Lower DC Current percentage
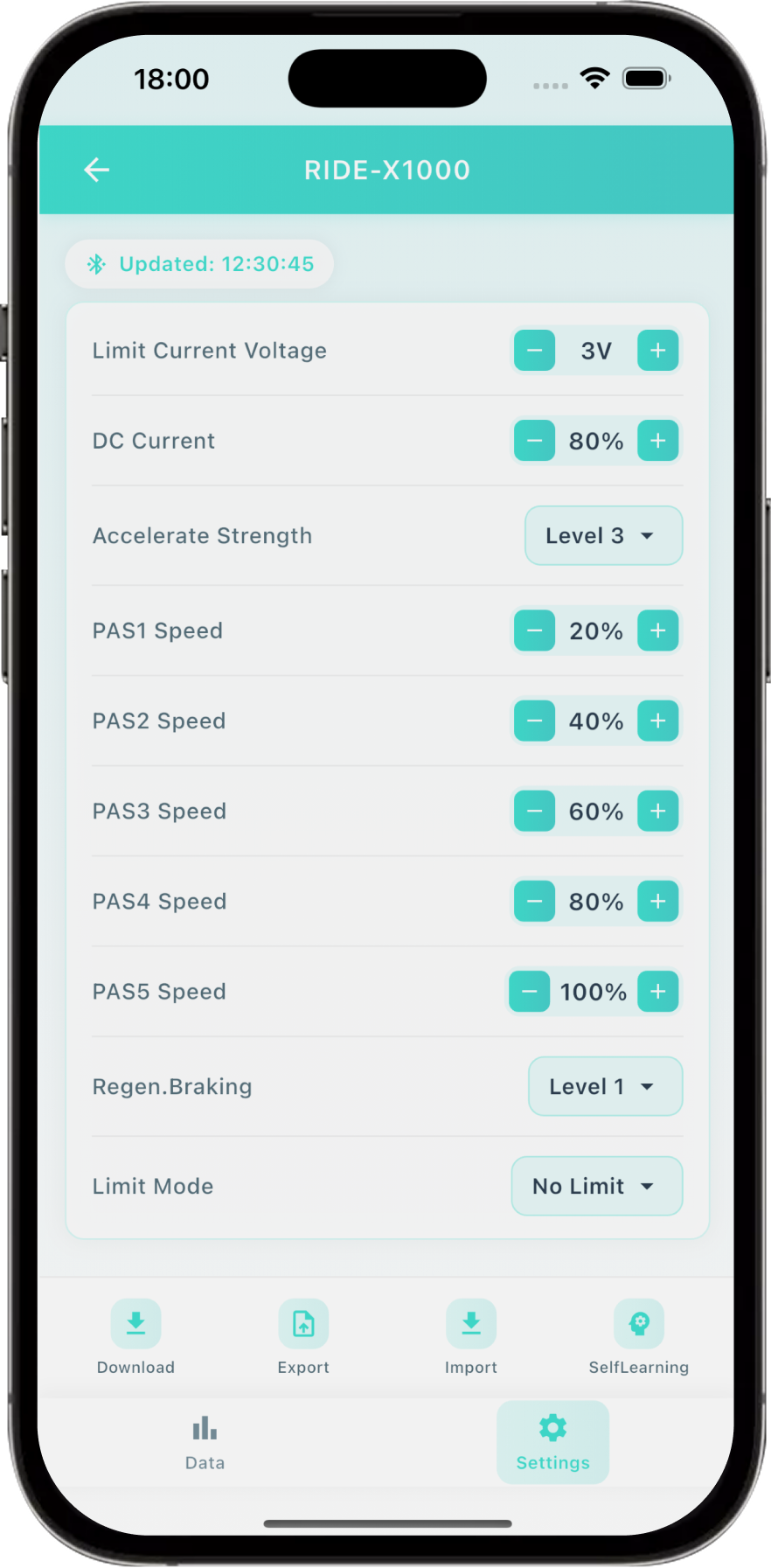 (x=534, y=441)
